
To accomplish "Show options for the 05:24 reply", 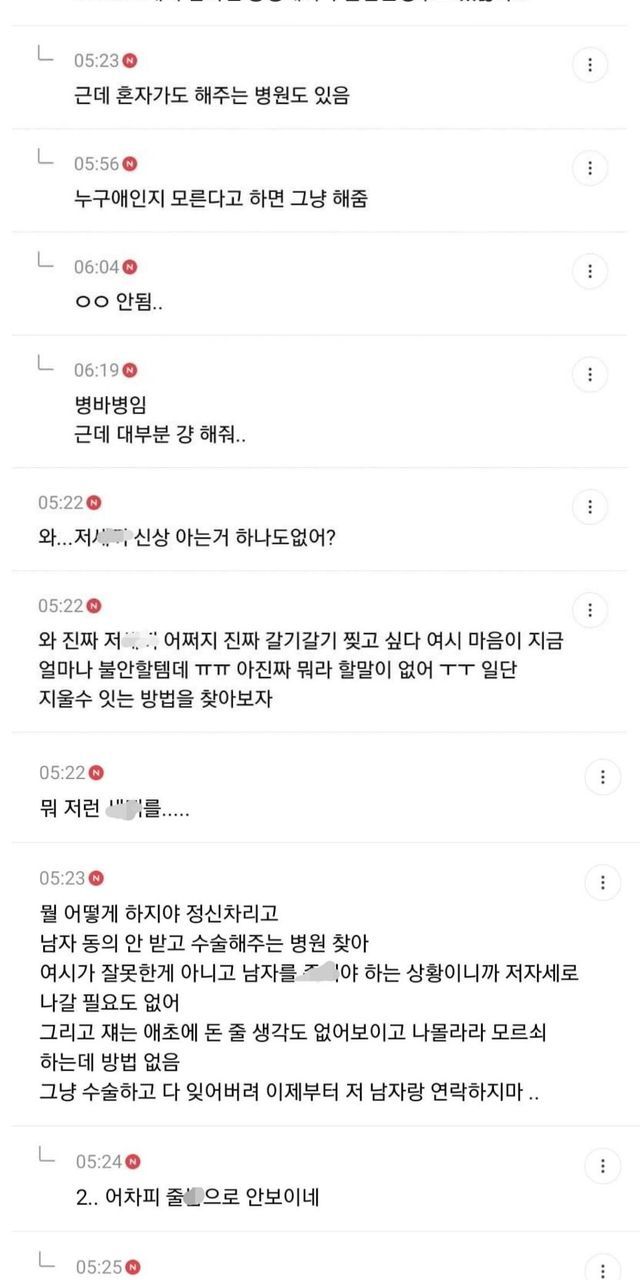I will tap(602, 1166).
